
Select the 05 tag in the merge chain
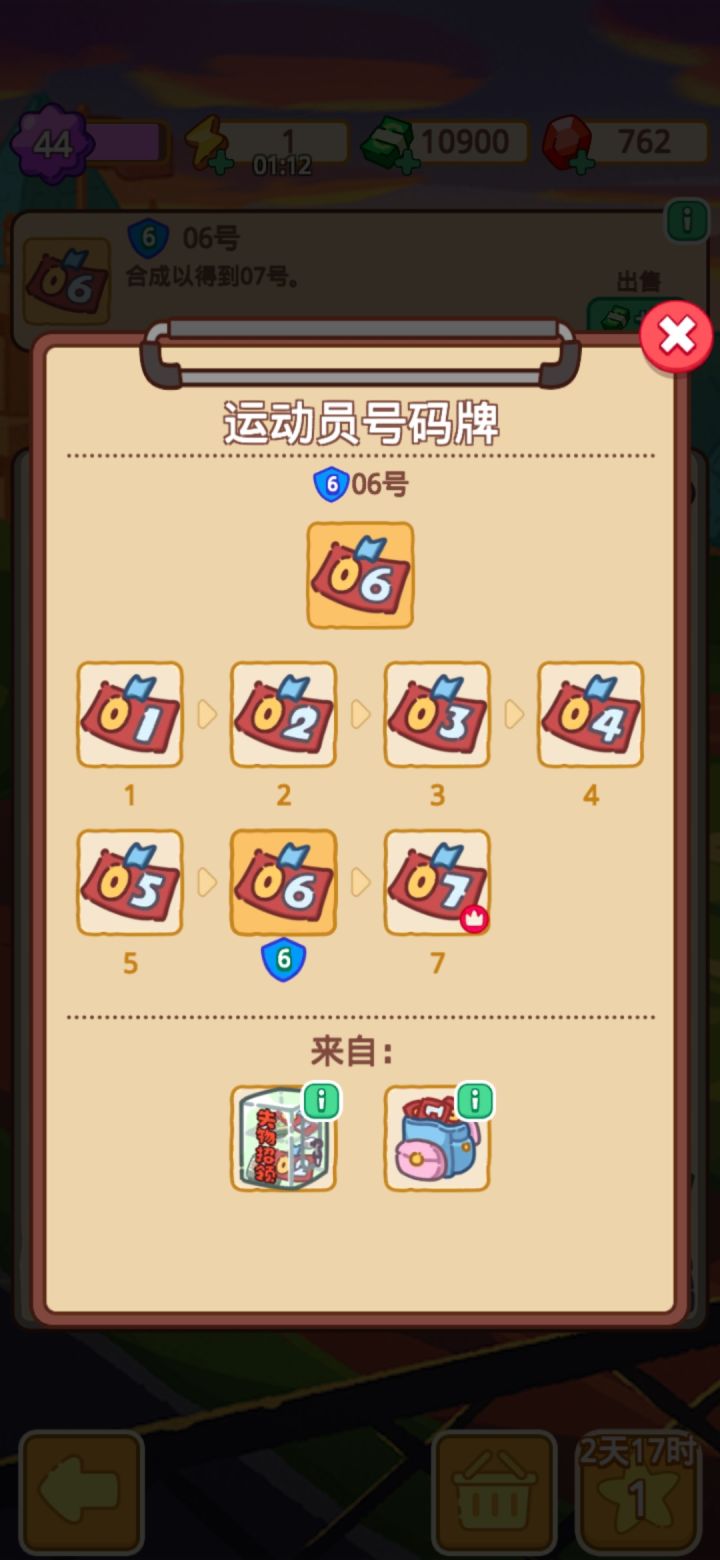click(129, 883)
